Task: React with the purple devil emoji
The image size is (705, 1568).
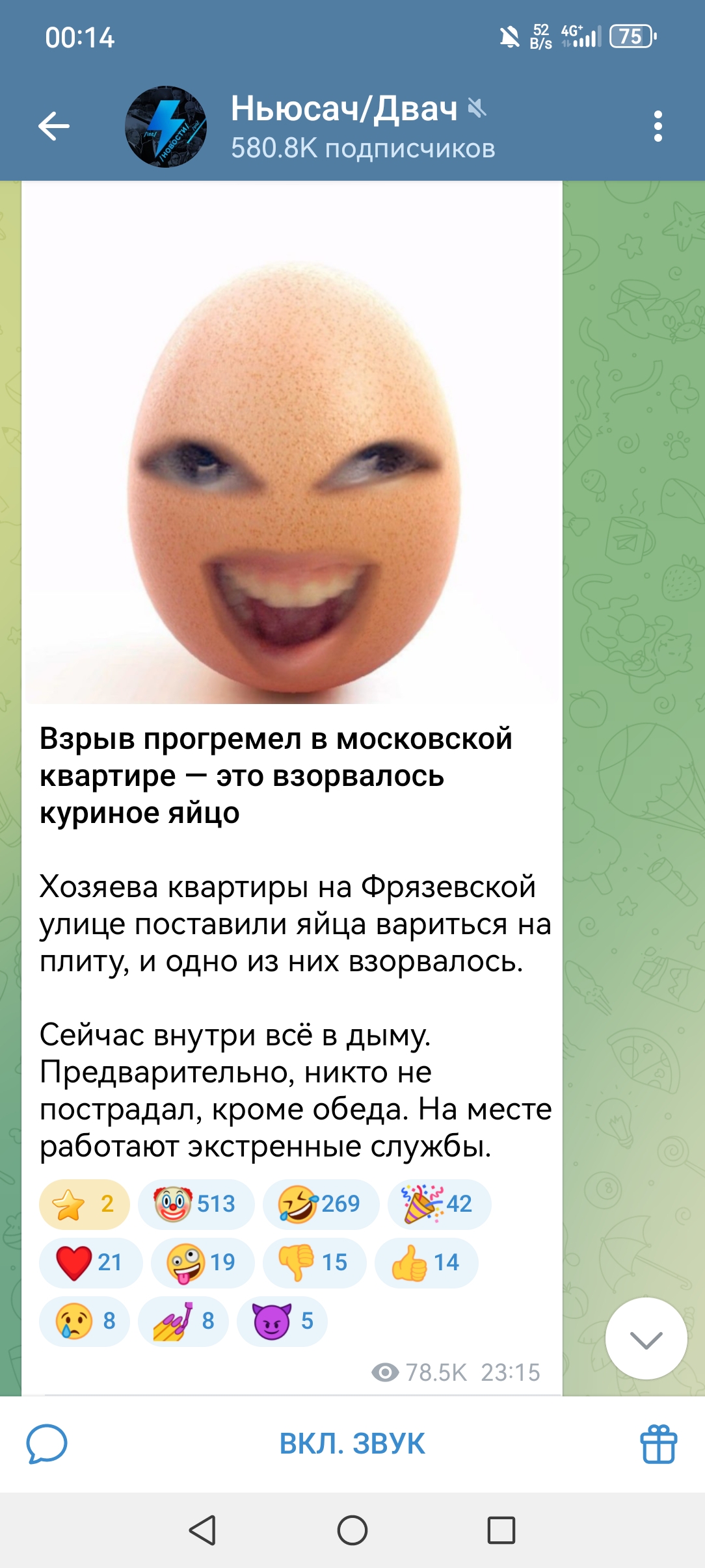Action: 282,1321
